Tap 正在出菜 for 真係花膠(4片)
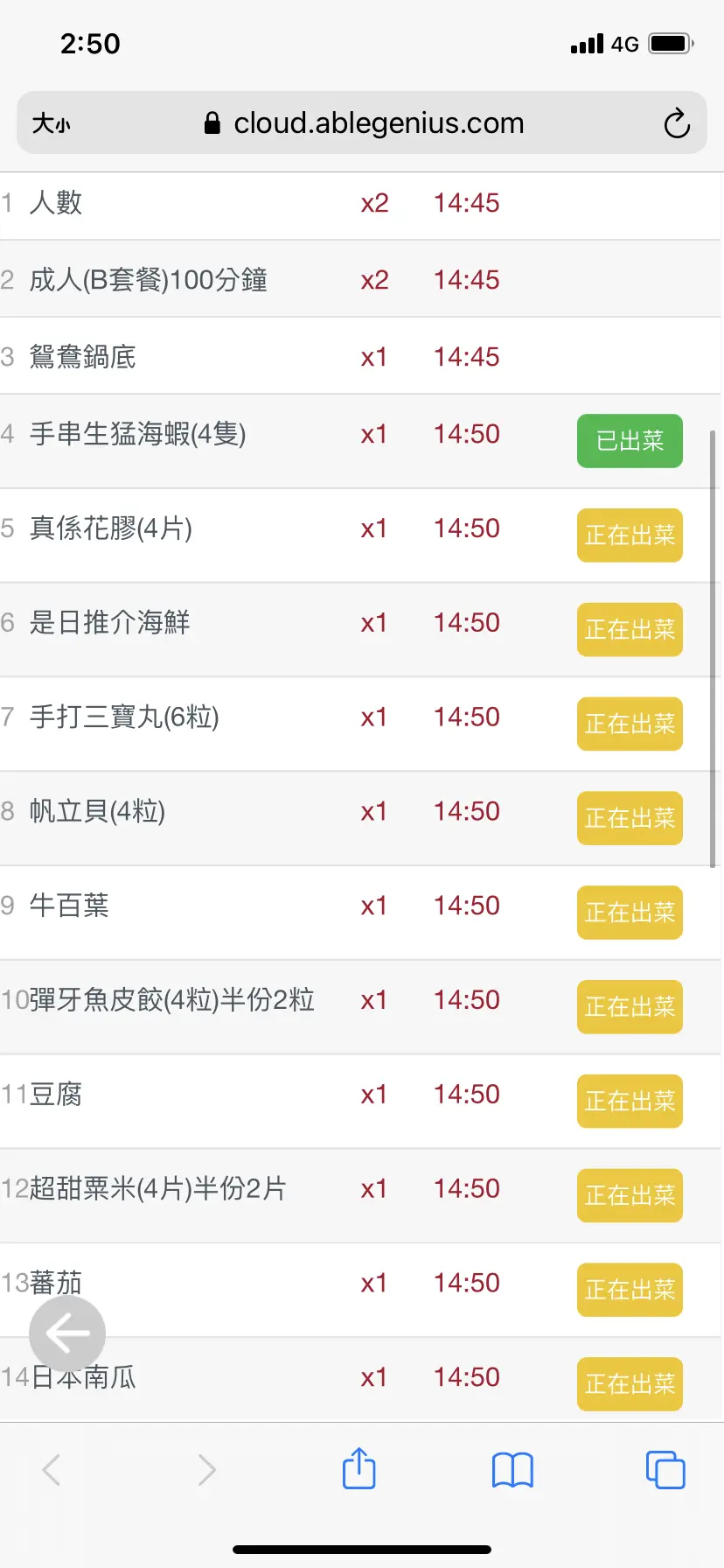The image size is (724, 1568). [x=630, y=535]
